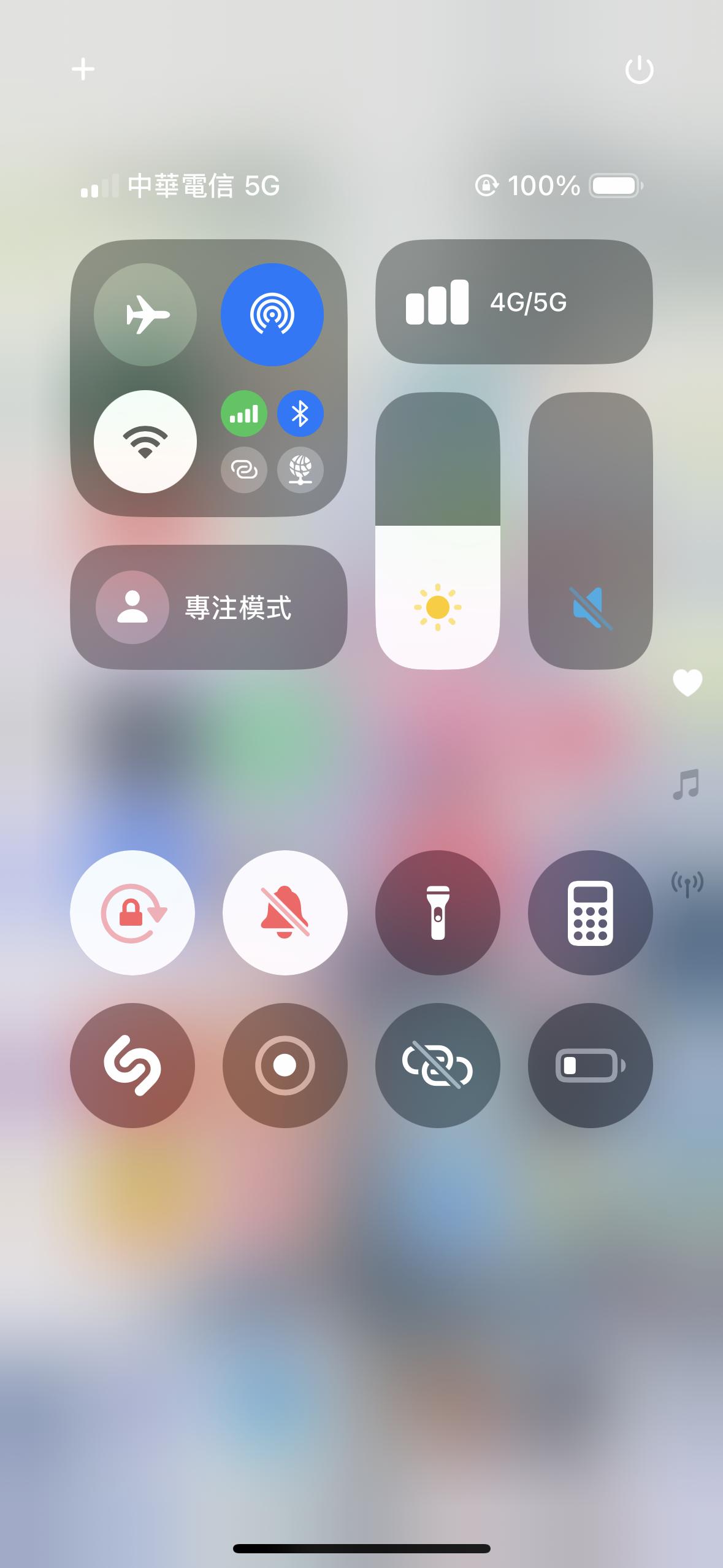Open the 4G/5G network mode control
Viewport: 723px width, 1568px height.
point(514,302)
